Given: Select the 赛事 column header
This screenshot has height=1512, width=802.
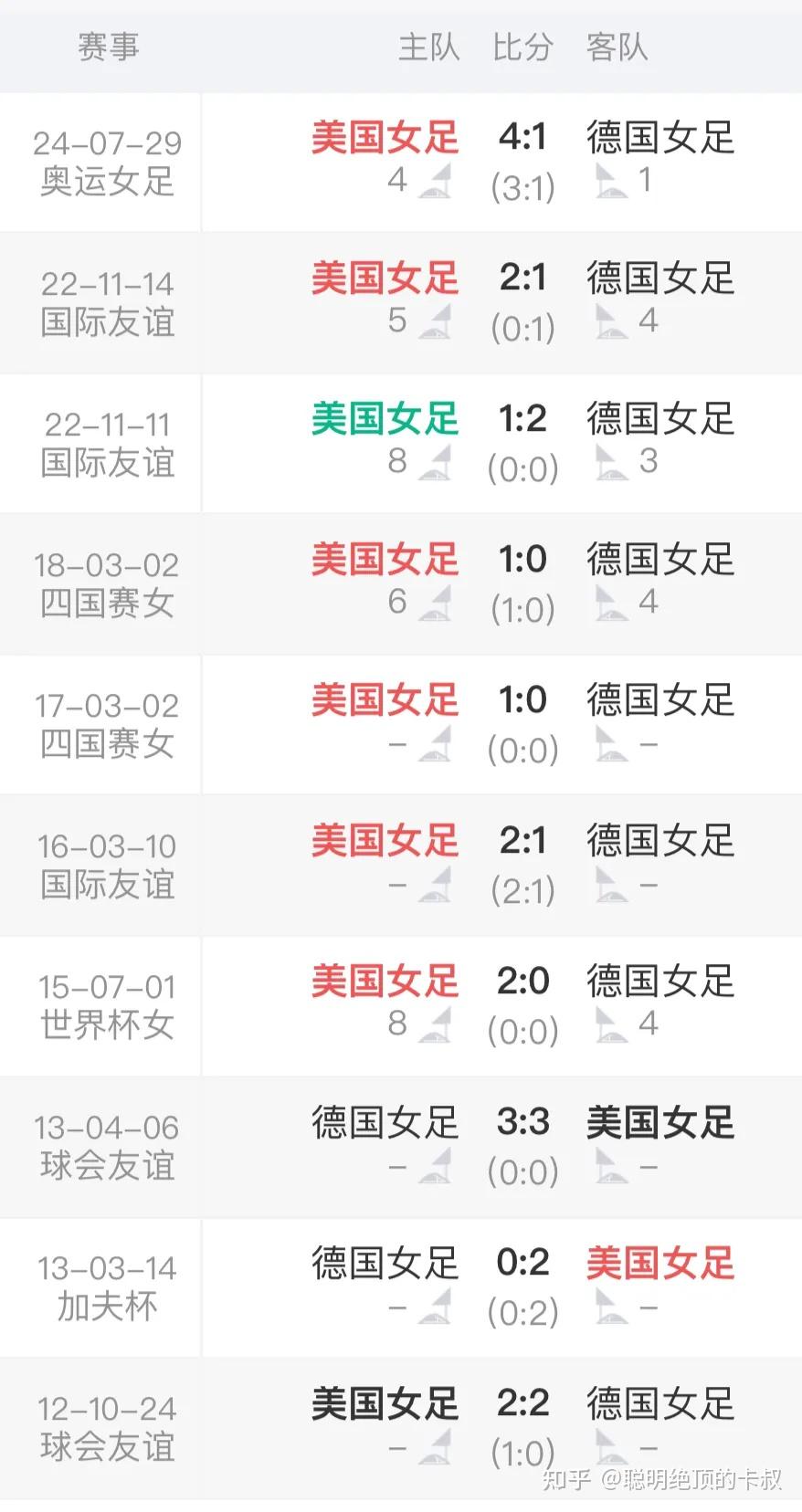Looking at the screenshot, I should [109, 48].
